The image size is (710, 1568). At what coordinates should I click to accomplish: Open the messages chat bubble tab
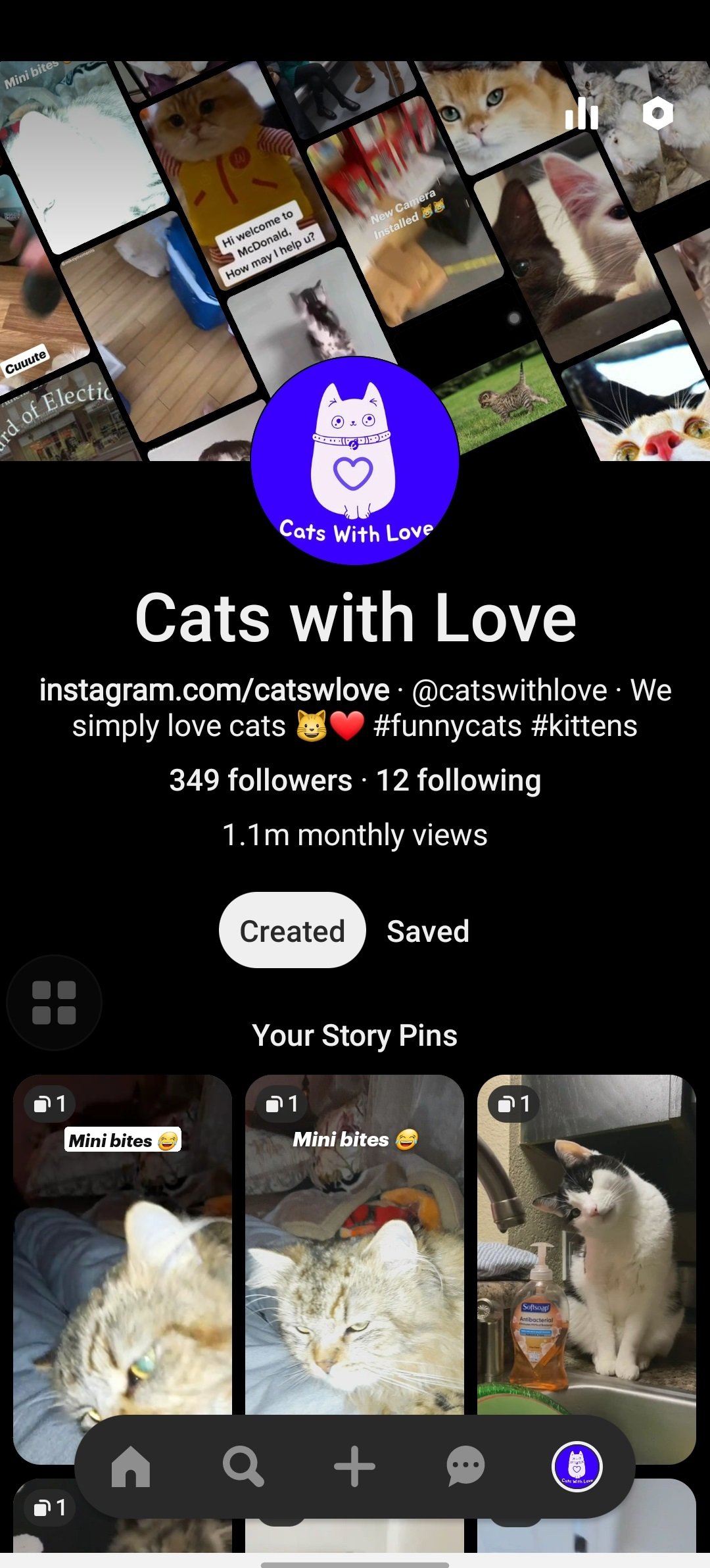pyautogui.click(x=465, y=1466)
